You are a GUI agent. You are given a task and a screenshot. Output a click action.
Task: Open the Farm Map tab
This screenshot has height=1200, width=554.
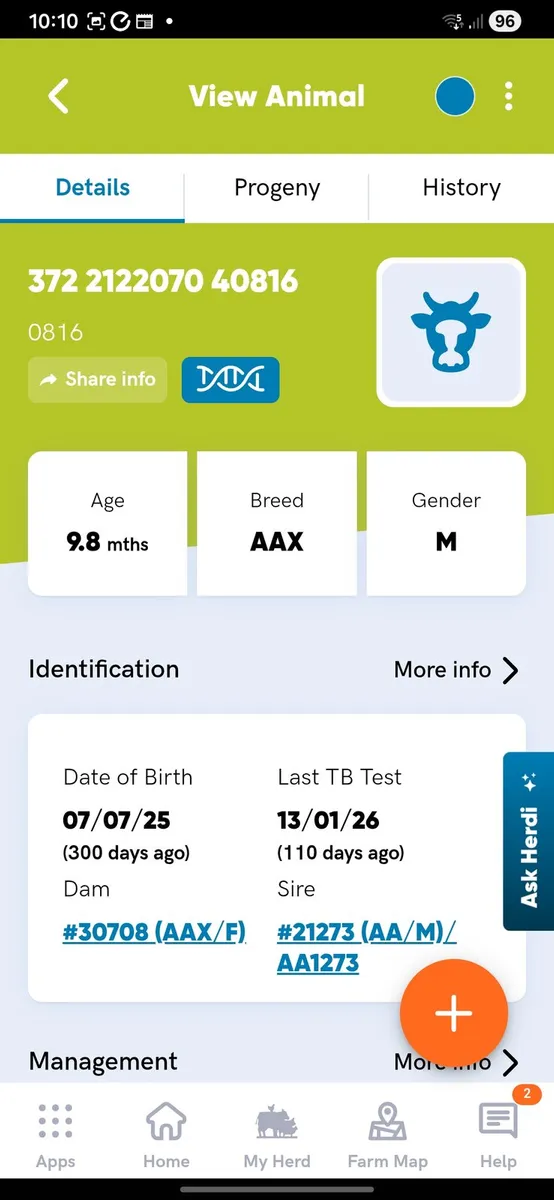[x=387, y=1135]
